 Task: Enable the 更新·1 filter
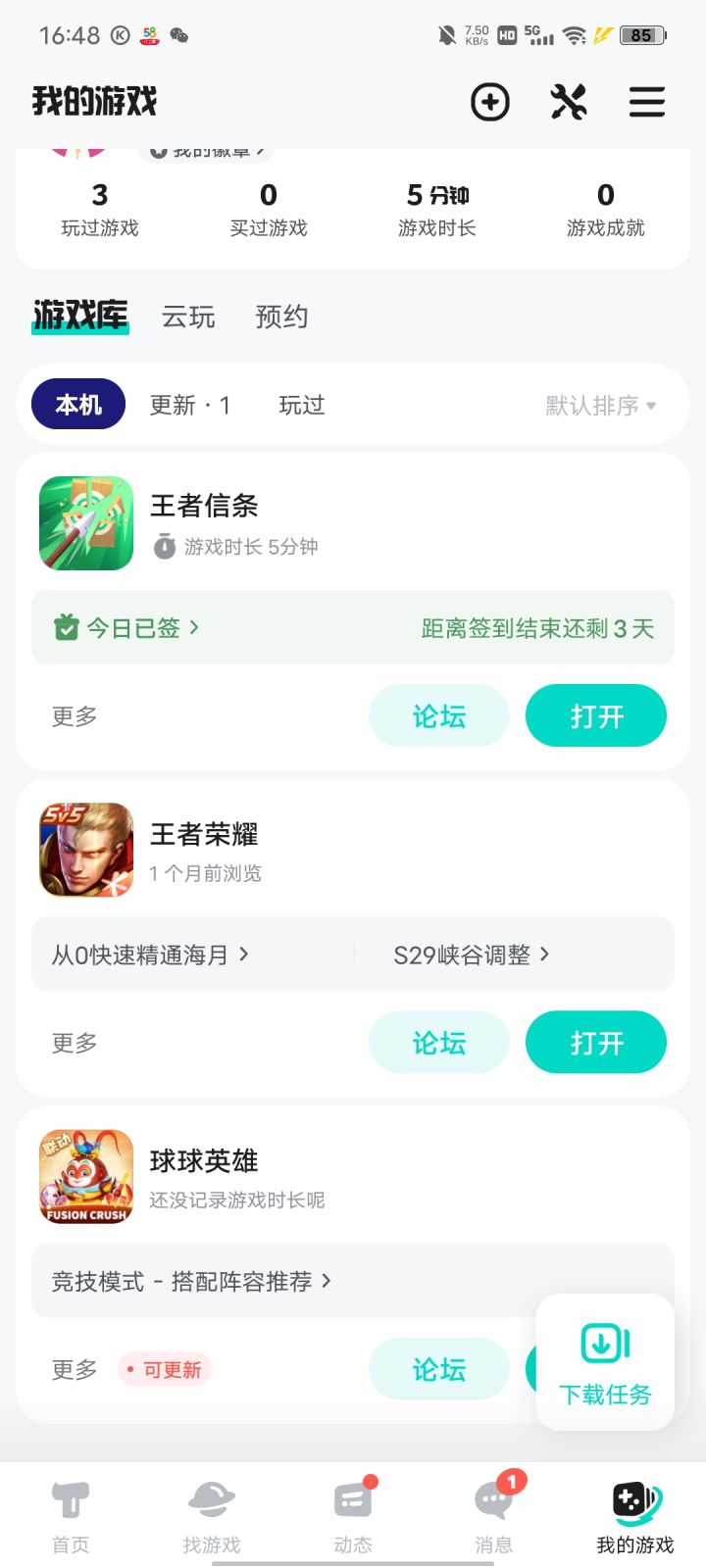(189, 405)
